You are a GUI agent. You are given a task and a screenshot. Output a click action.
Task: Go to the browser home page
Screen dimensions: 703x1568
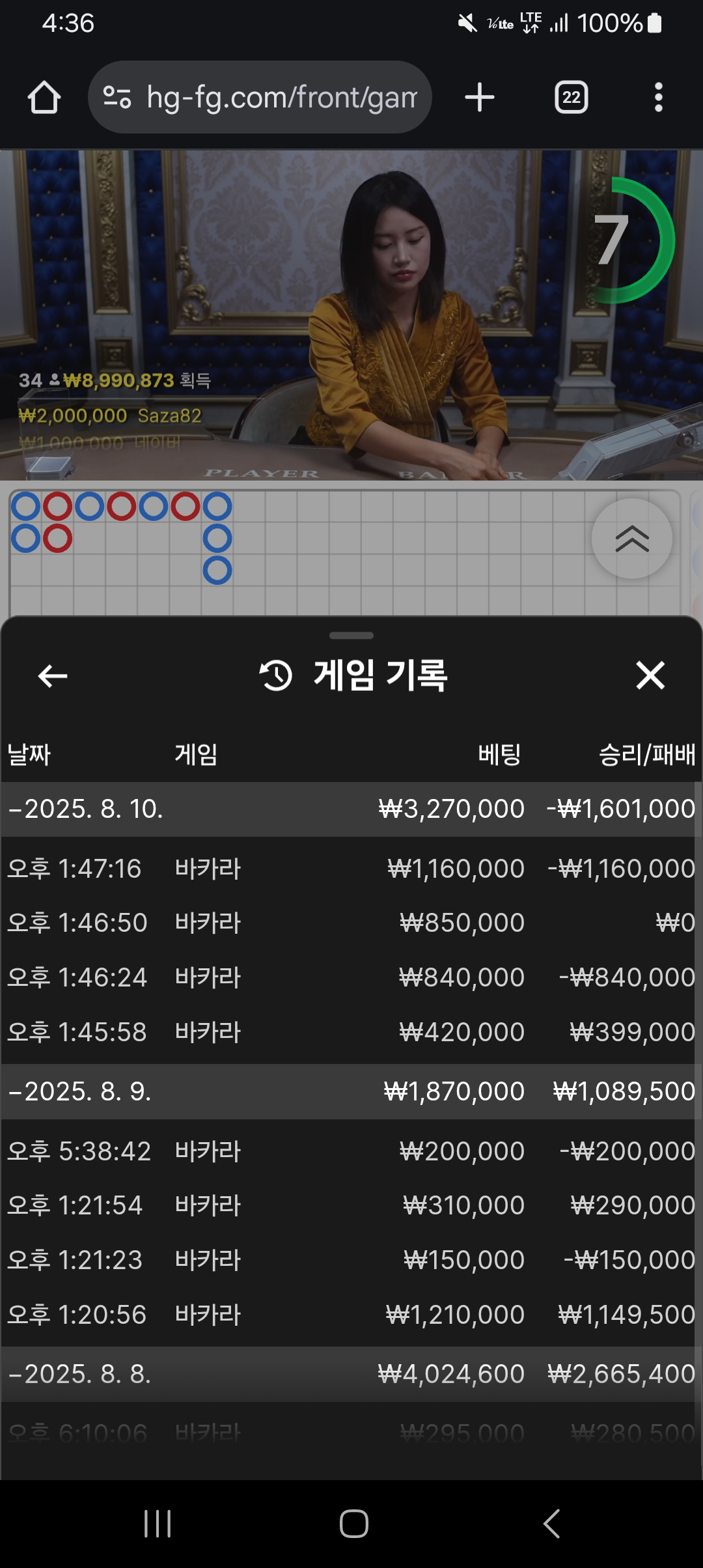coord(44,98)
